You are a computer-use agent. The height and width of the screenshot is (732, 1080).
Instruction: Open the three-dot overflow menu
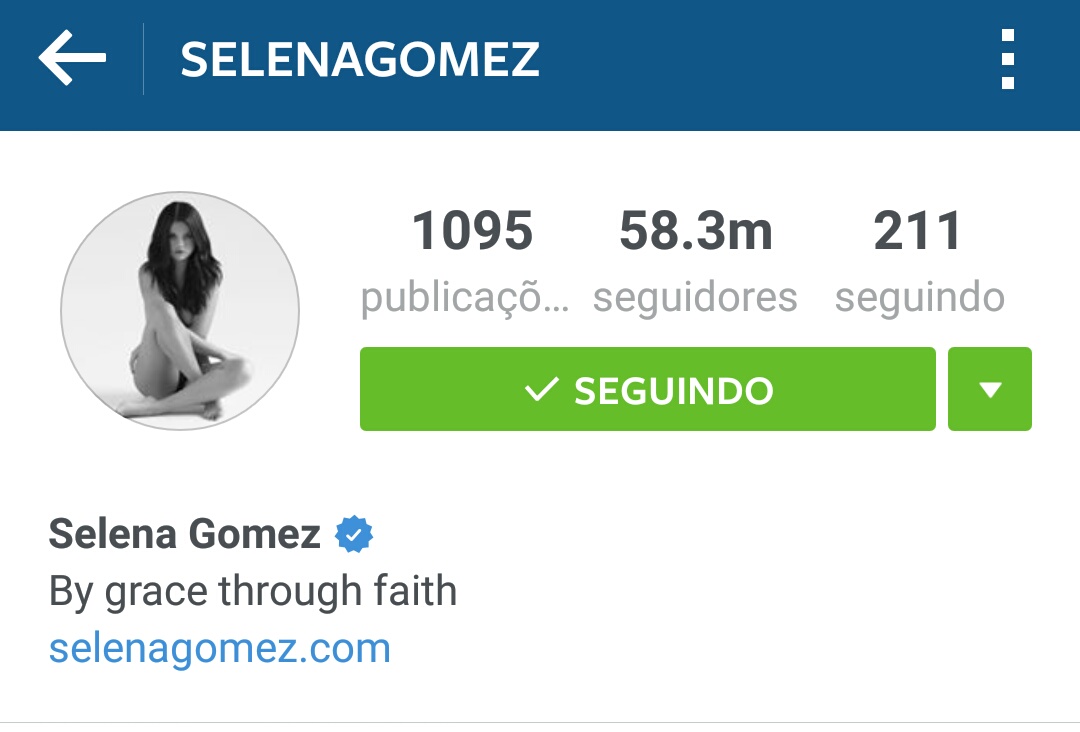tap(1007, 59)
